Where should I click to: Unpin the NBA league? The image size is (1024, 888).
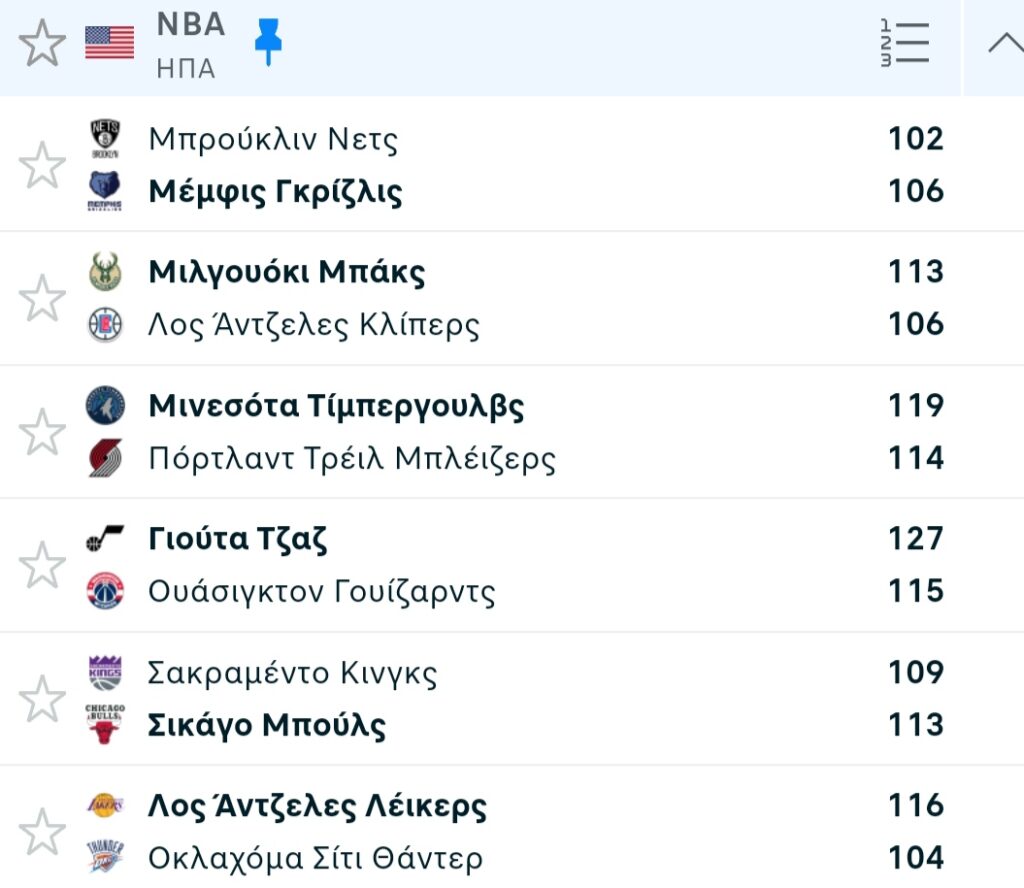[x=268, y=42]
